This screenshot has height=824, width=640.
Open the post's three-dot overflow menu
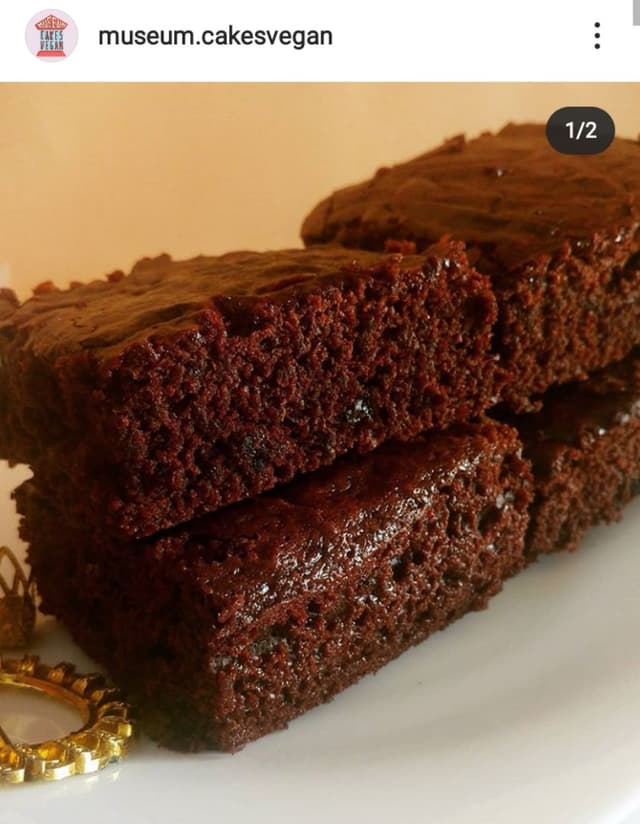(597, 36)
